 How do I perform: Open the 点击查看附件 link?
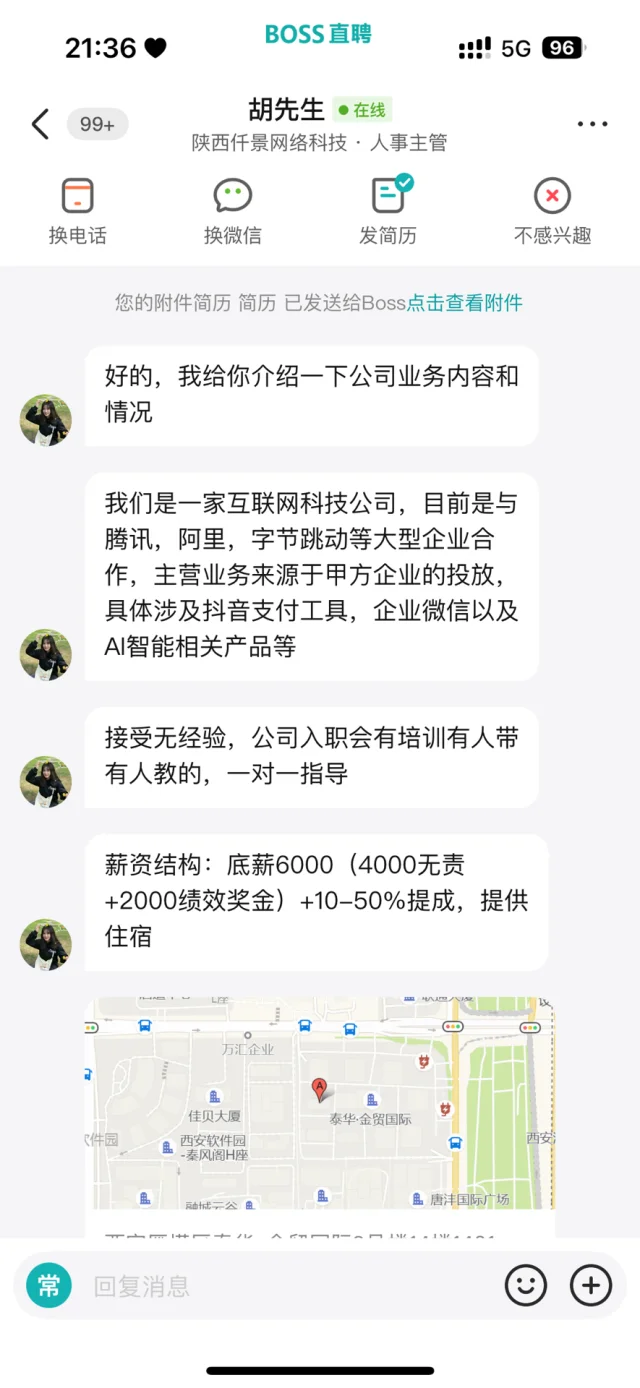coord(464,303)
